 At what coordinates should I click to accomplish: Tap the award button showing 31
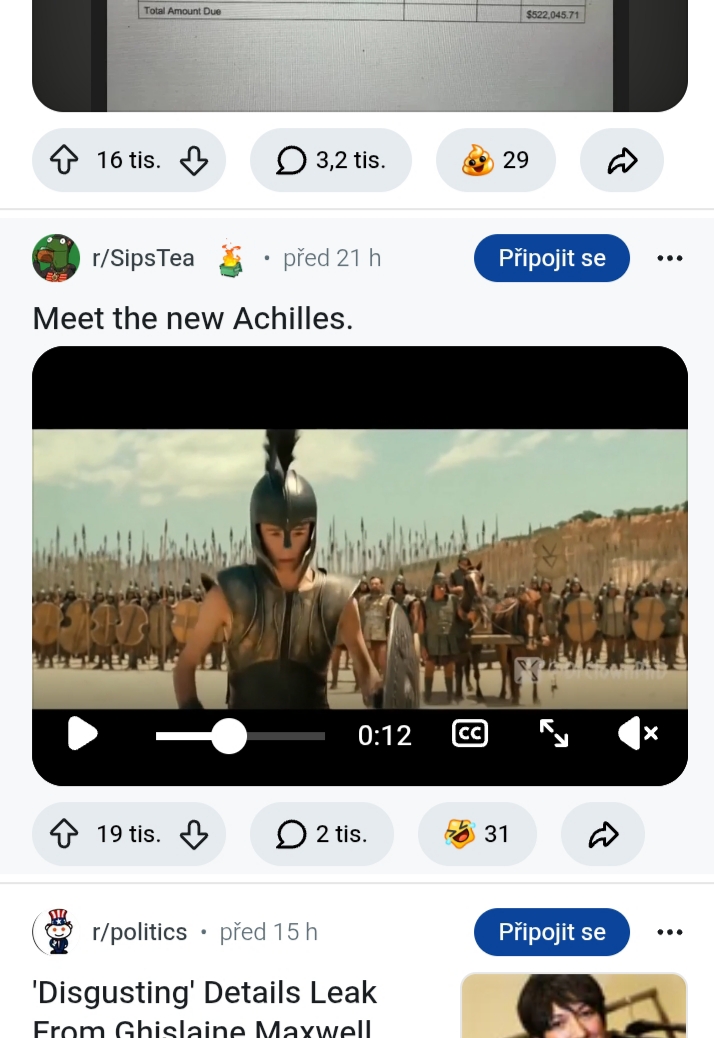pos(477,834)
